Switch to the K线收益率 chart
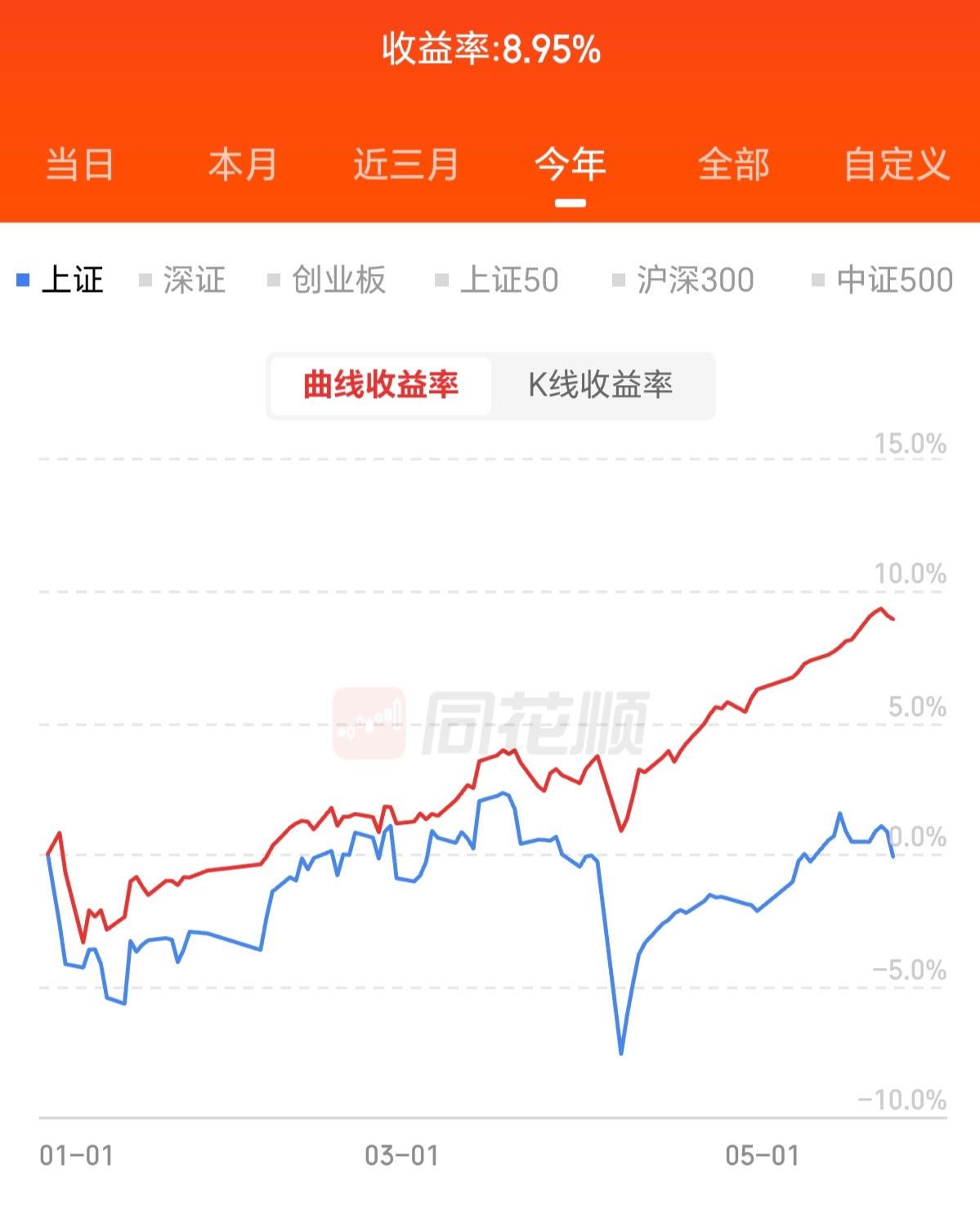 [601, 385]
